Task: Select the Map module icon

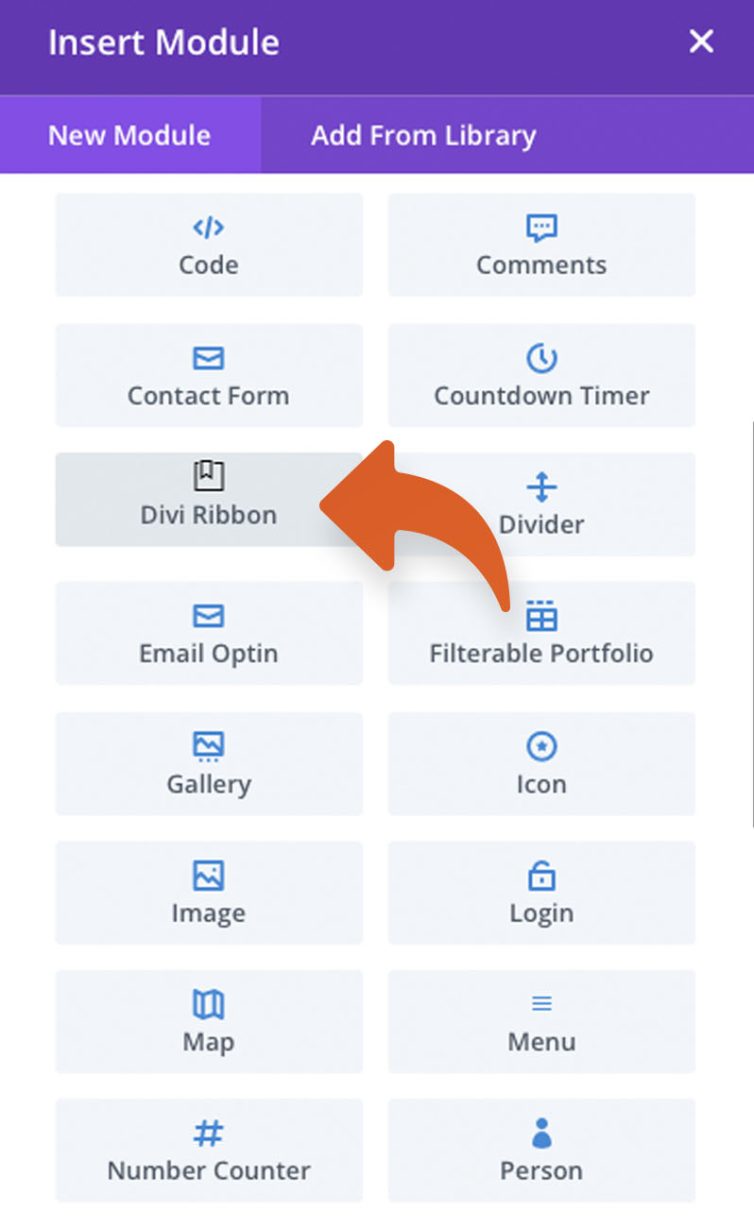Action: pos(208,1004)
